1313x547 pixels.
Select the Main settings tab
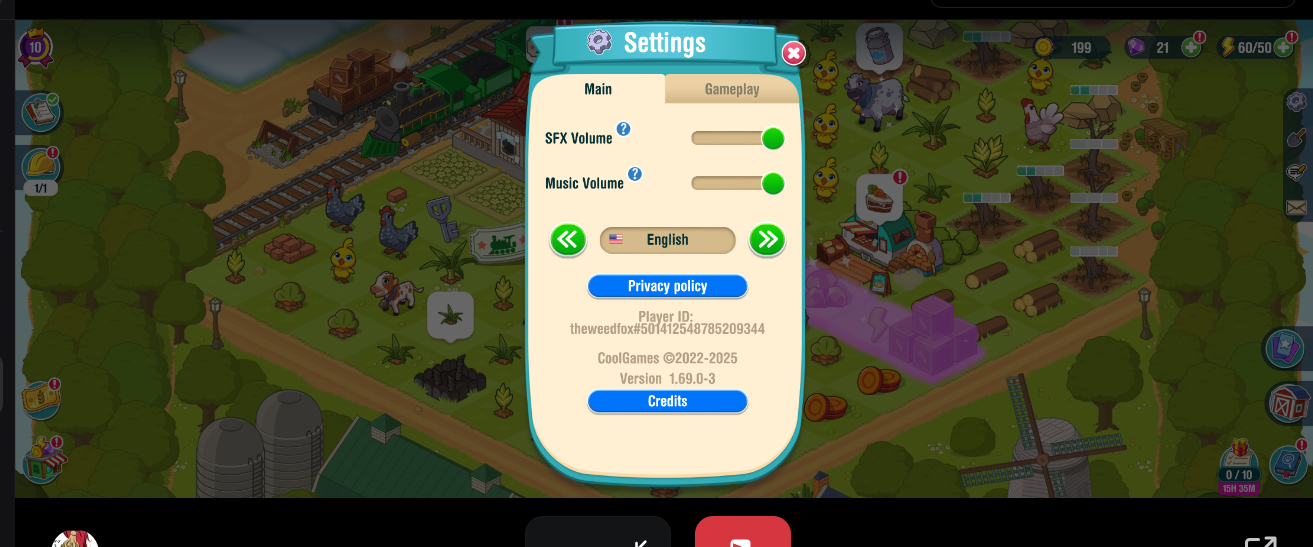(x=598, y=89)
